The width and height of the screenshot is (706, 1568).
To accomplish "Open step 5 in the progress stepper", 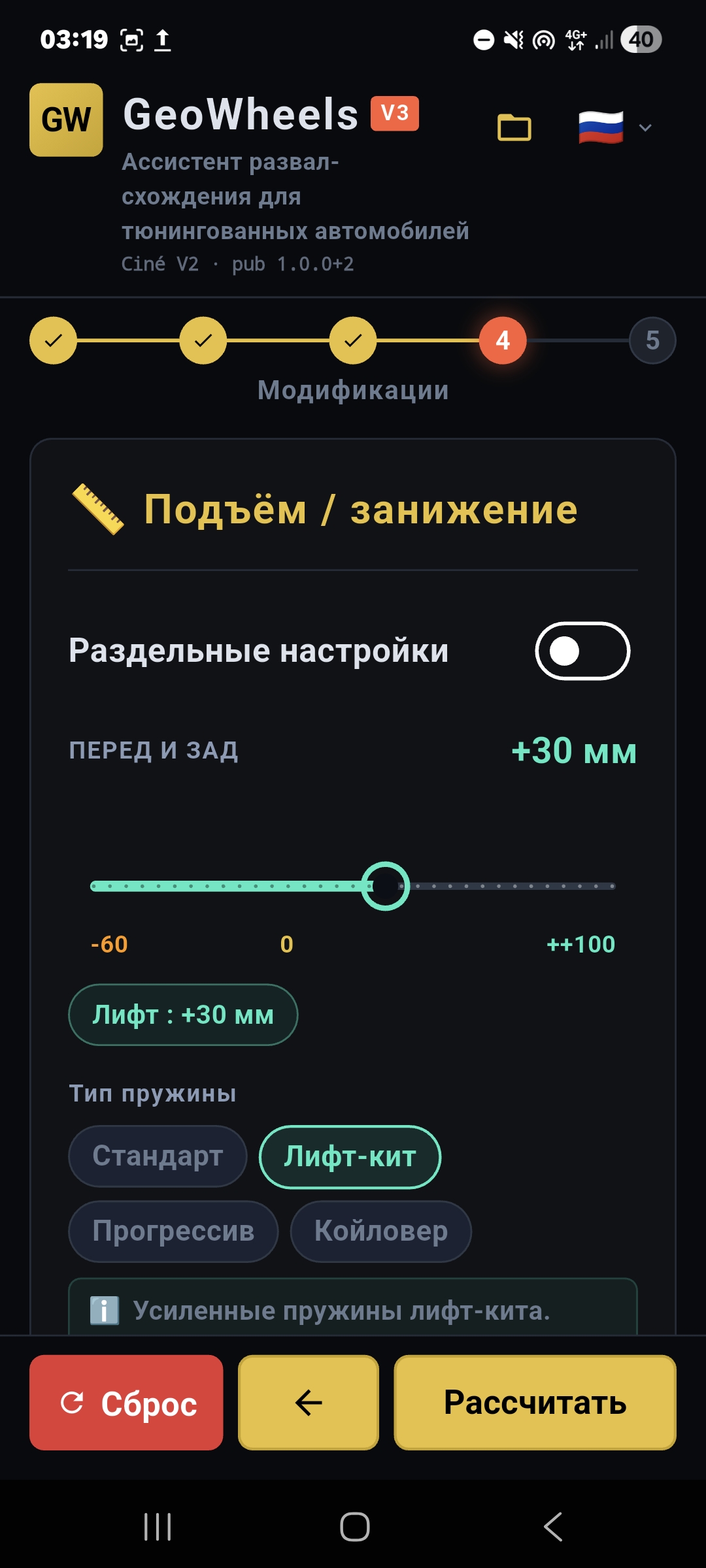I will [x=652, y=340].
